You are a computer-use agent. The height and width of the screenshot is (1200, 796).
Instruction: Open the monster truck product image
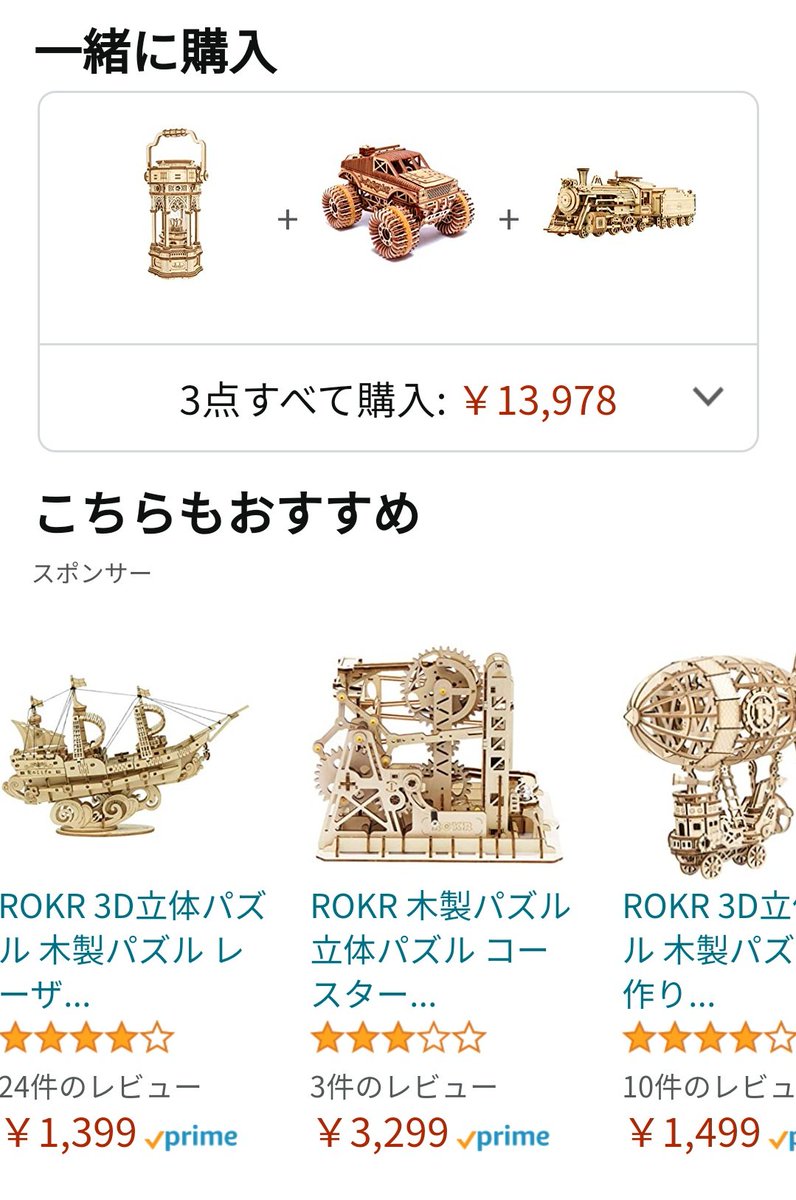(x=397, y=200)
